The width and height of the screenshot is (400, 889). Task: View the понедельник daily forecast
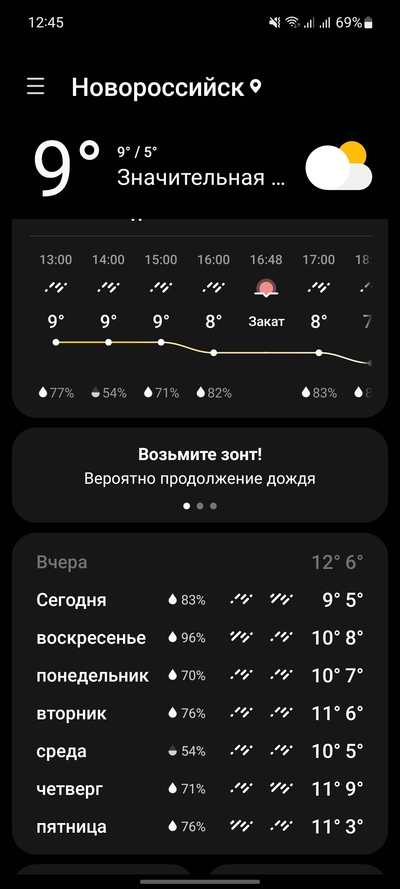199,676
